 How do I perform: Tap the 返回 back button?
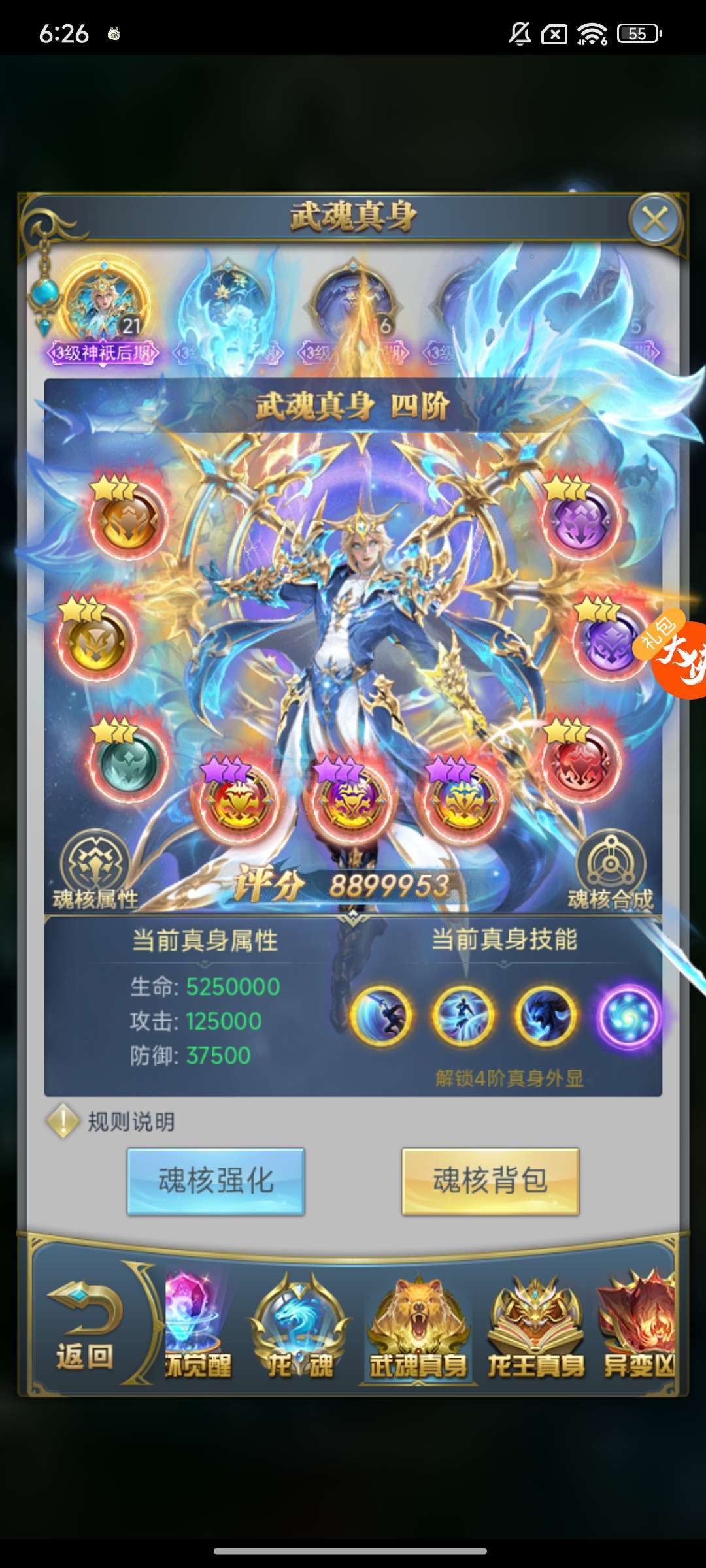coord(85,1326)
